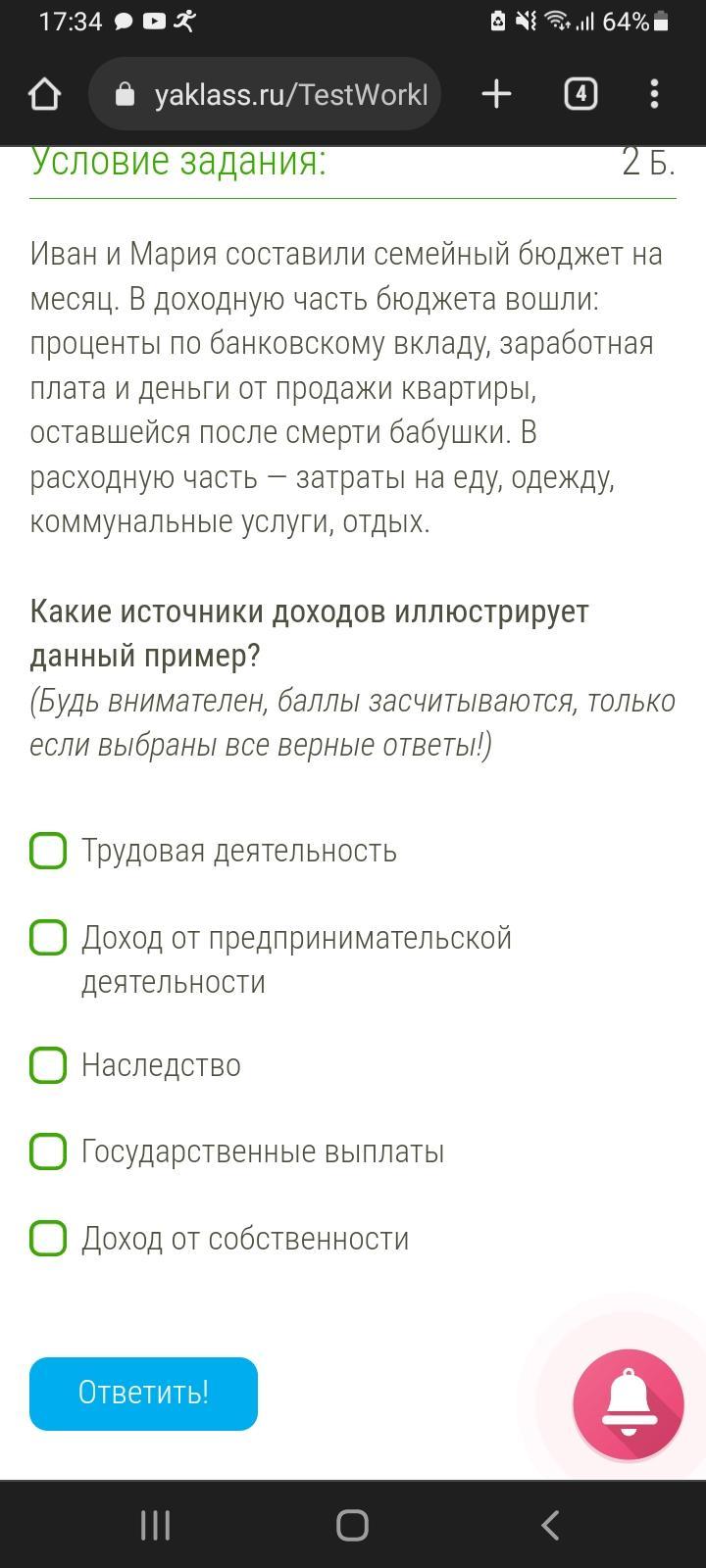The height and width of the screenshot is (1568, 706).
Task: Tap the yaklass.ru address bar
Action: [265, 94]
